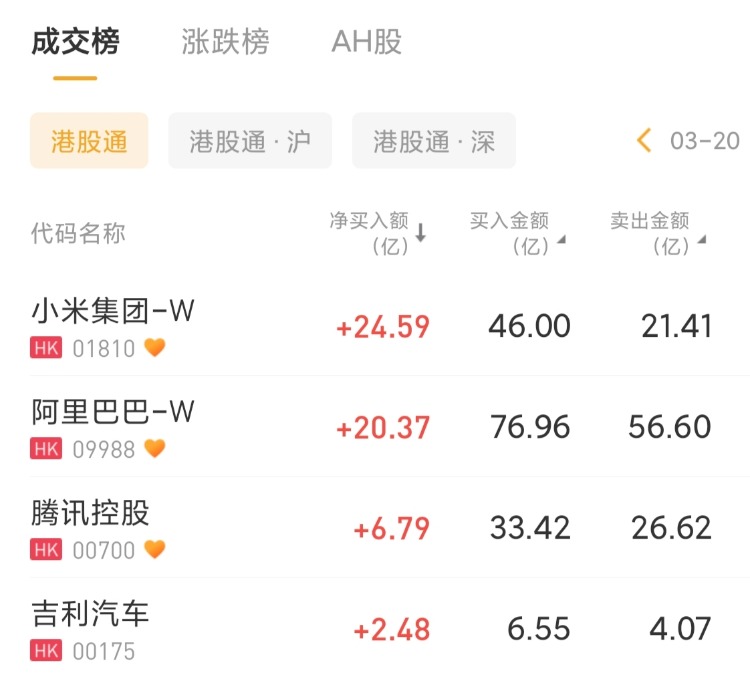Select the 港股通 filter chip
Screen dimensions: 750x675
[x=89, y=141]
